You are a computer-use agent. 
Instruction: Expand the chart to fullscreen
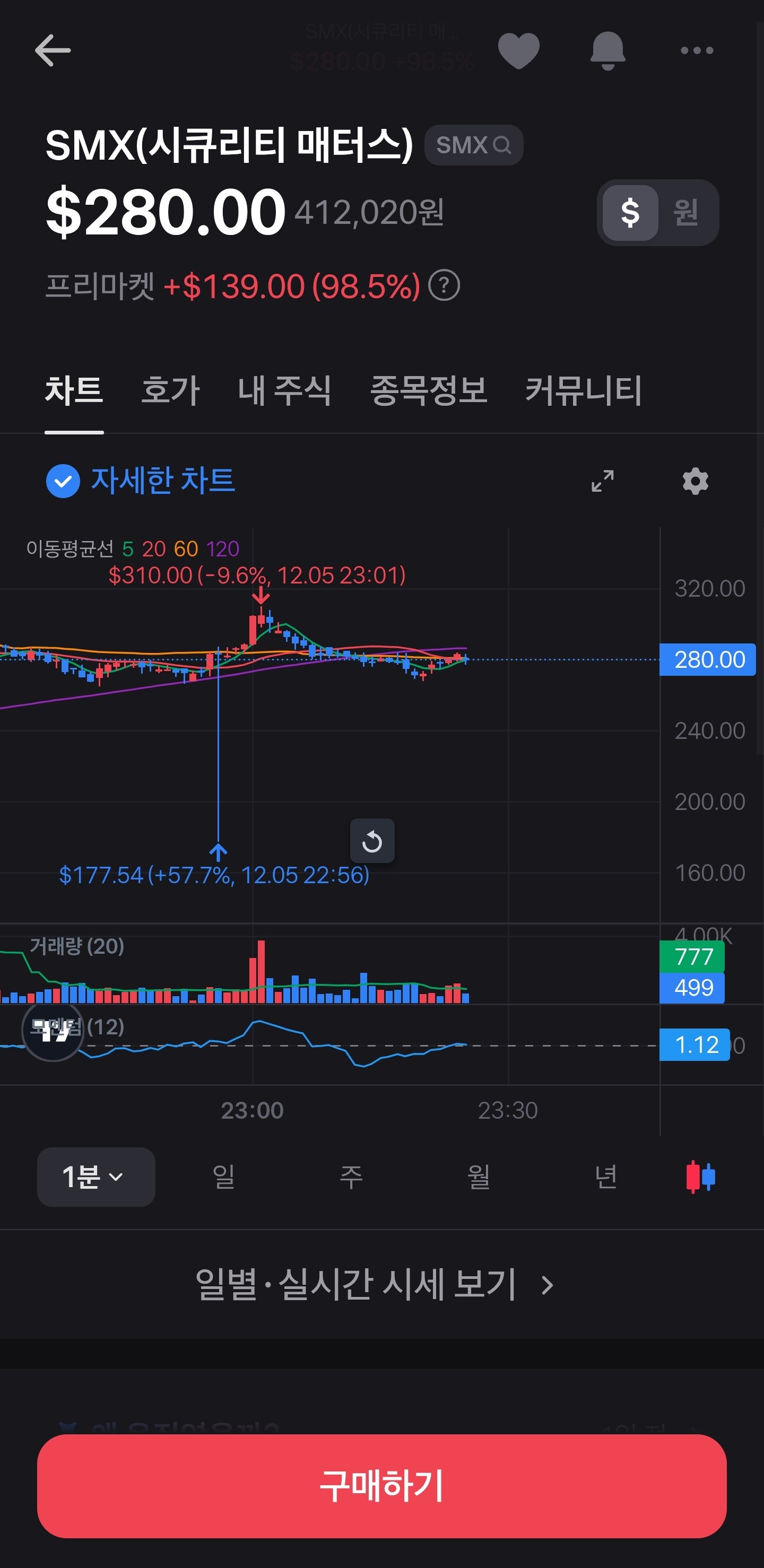coord(602,481)
